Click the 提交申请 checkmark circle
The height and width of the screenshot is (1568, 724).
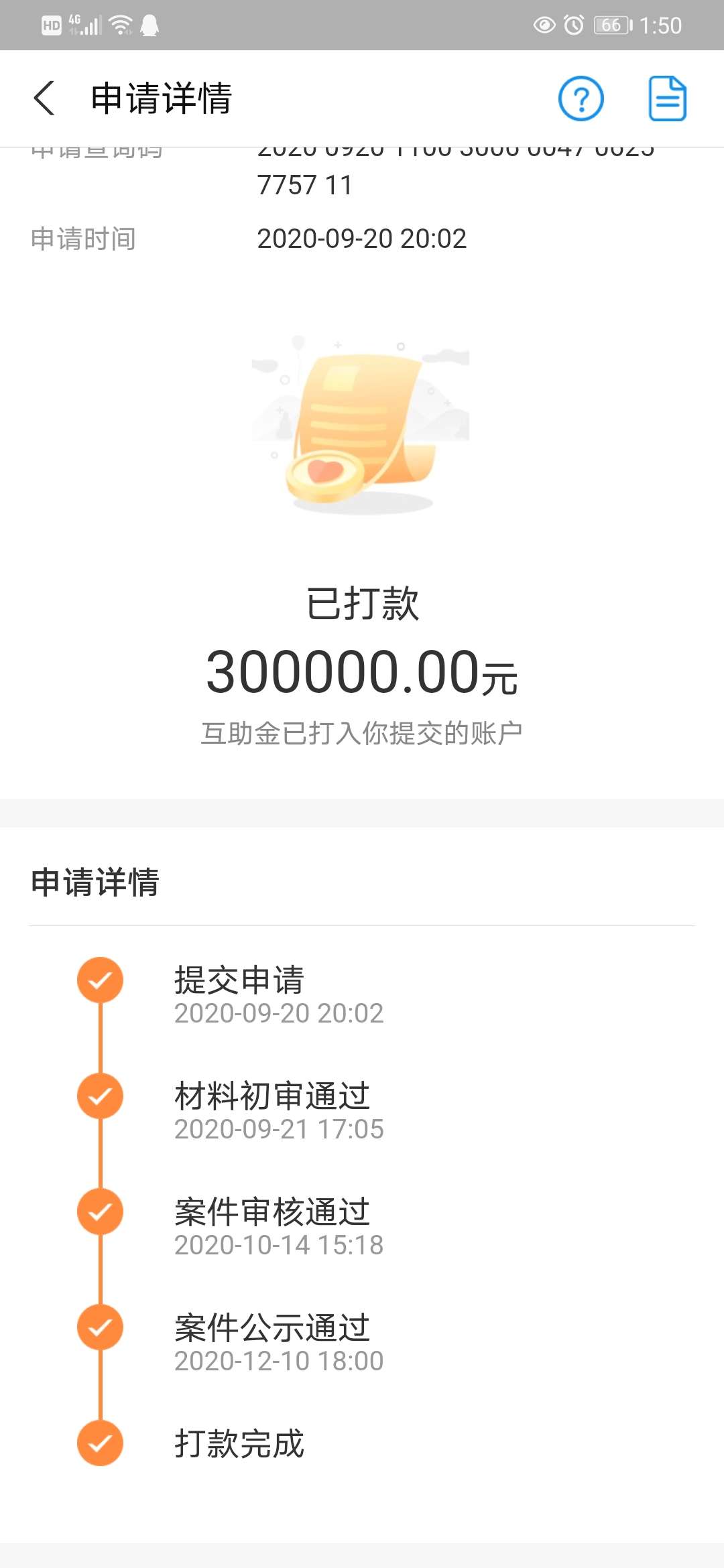point(99,980)
